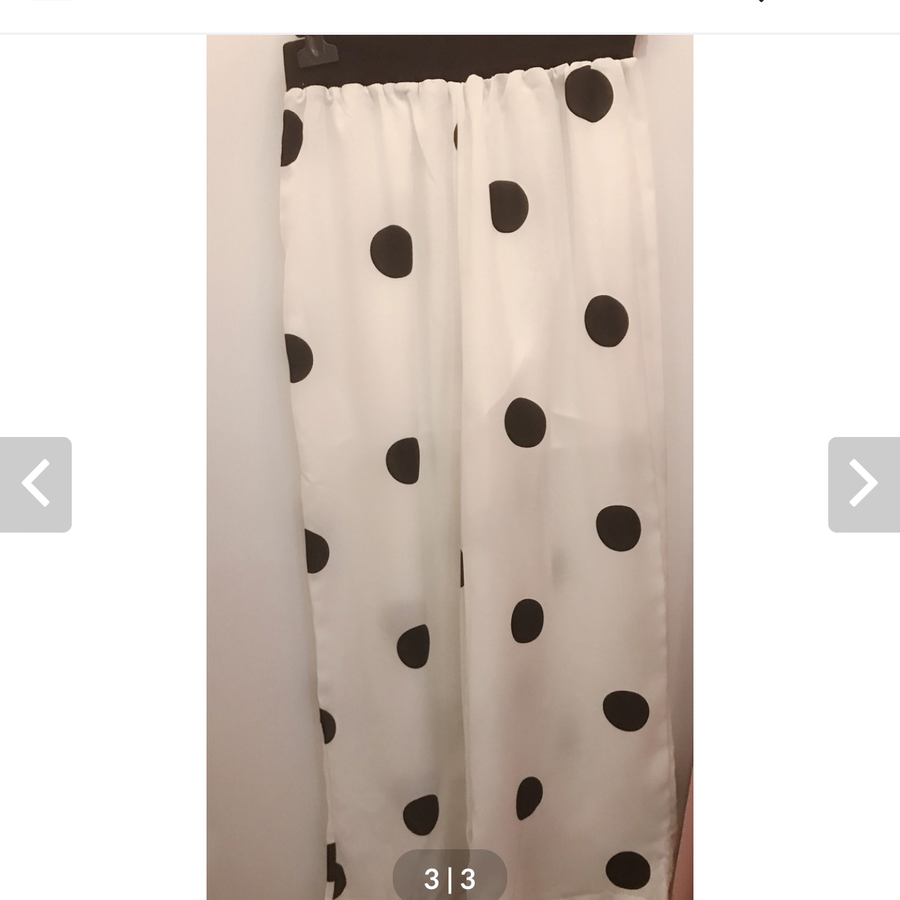Go to the previous product photo
Viewport: 900px width, 900px height.
[x=36, y=484]
